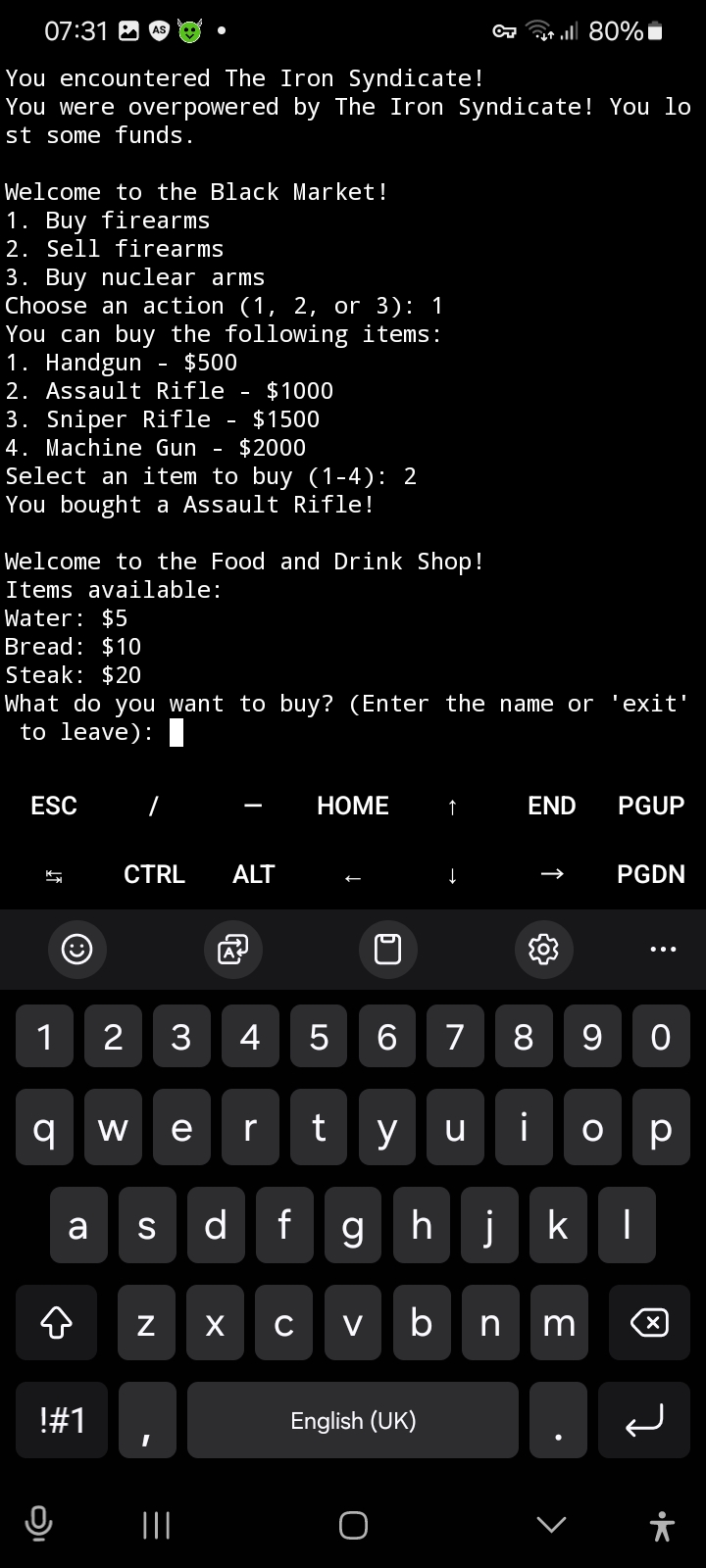Tap the tab key with two arrows
The image size is (706, 1568).
(x=54, y=874)
